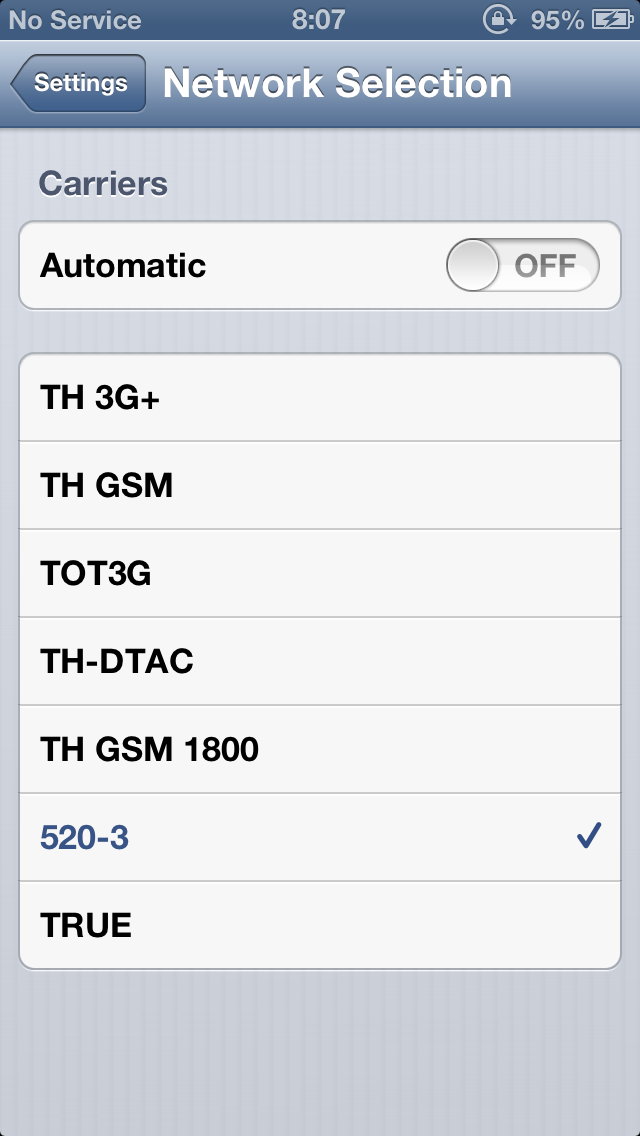Pick TOT3G from the carriers list
640x1136 pixels.
point(320,574)
